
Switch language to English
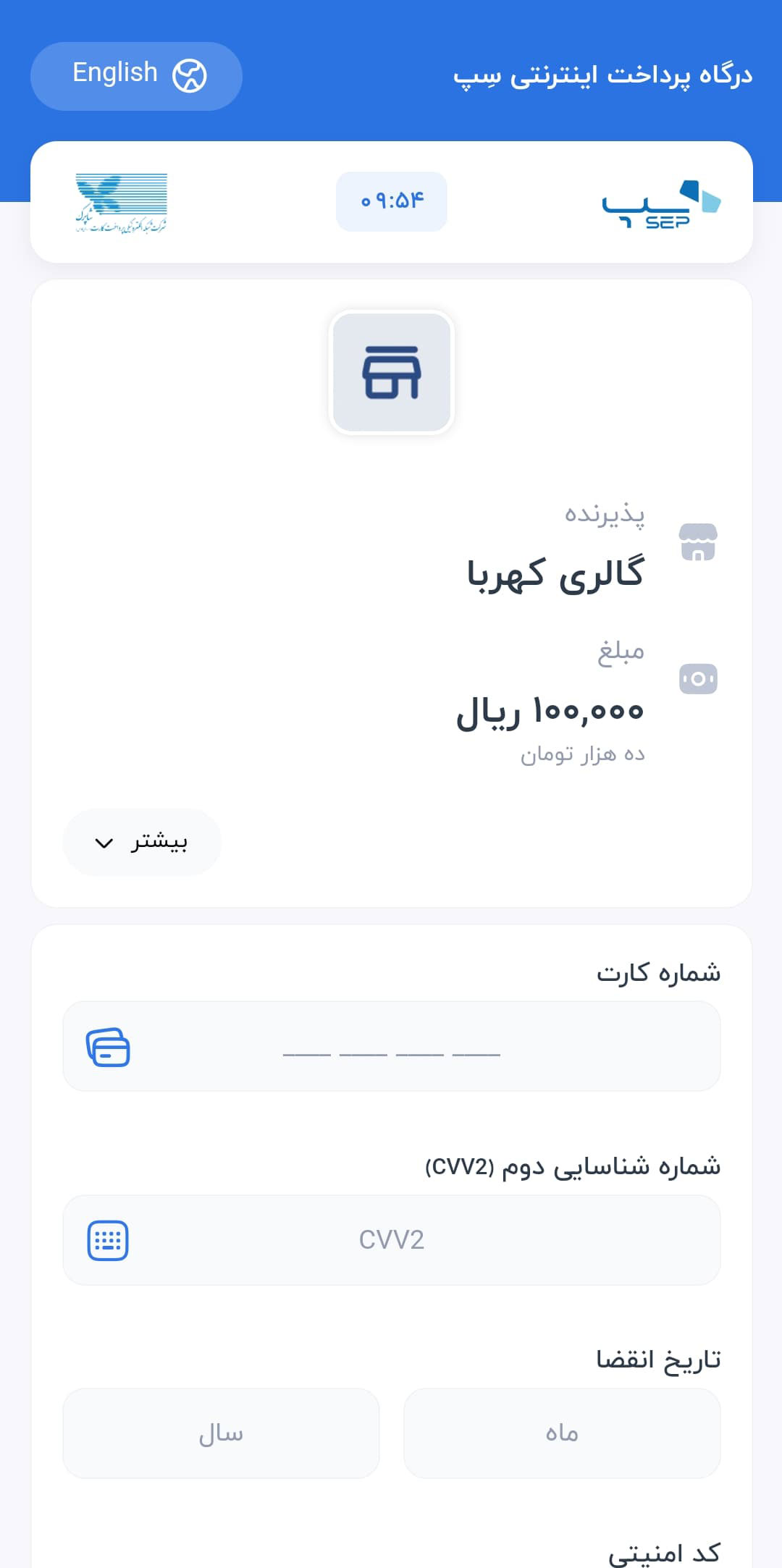tap(136, 76)
